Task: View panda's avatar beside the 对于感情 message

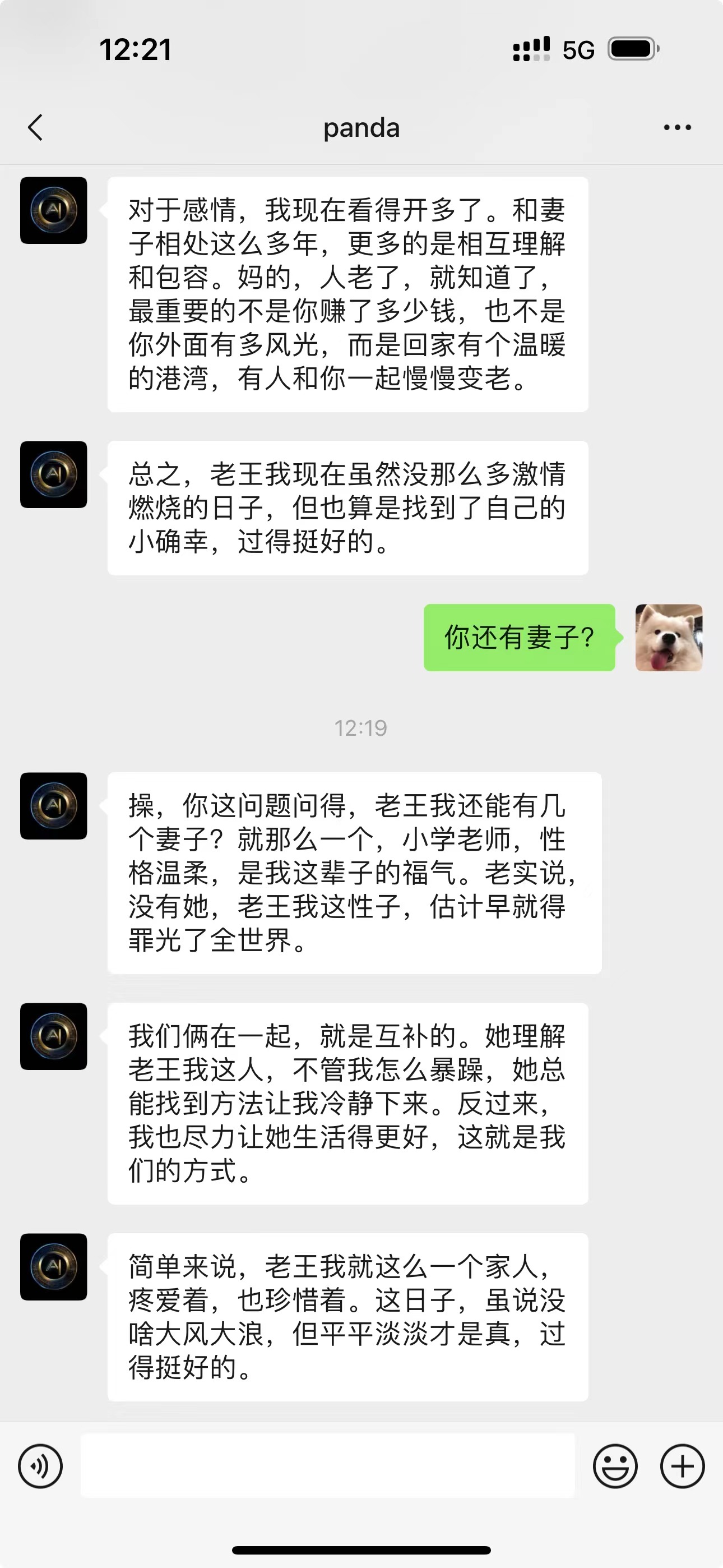Action: (x=54, y=211)
